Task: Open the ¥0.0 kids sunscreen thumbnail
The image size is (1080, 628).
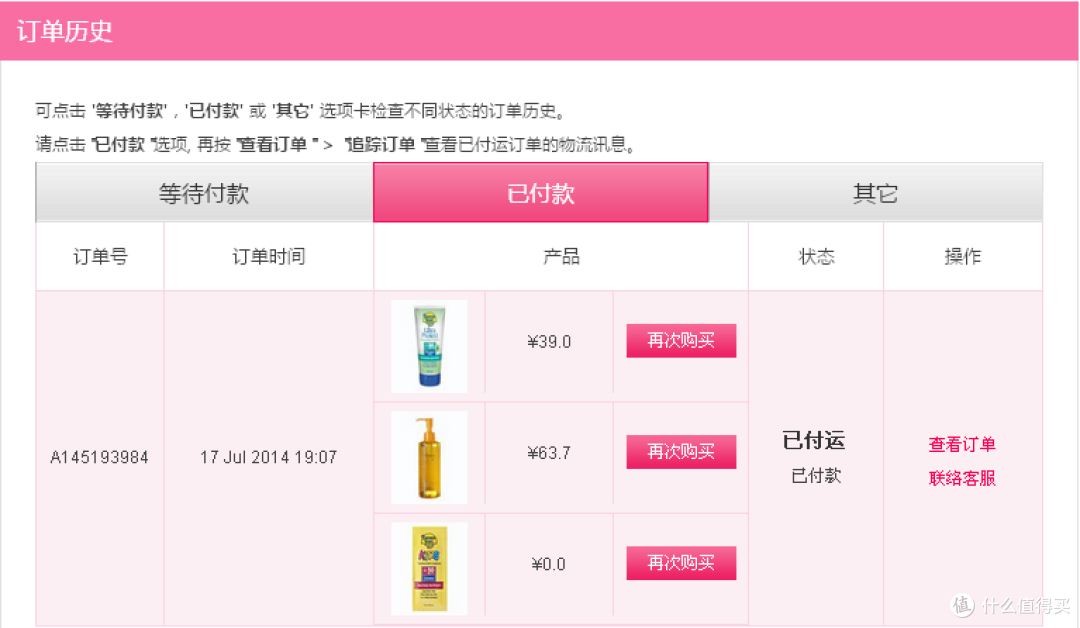Action: pos(429,567)
